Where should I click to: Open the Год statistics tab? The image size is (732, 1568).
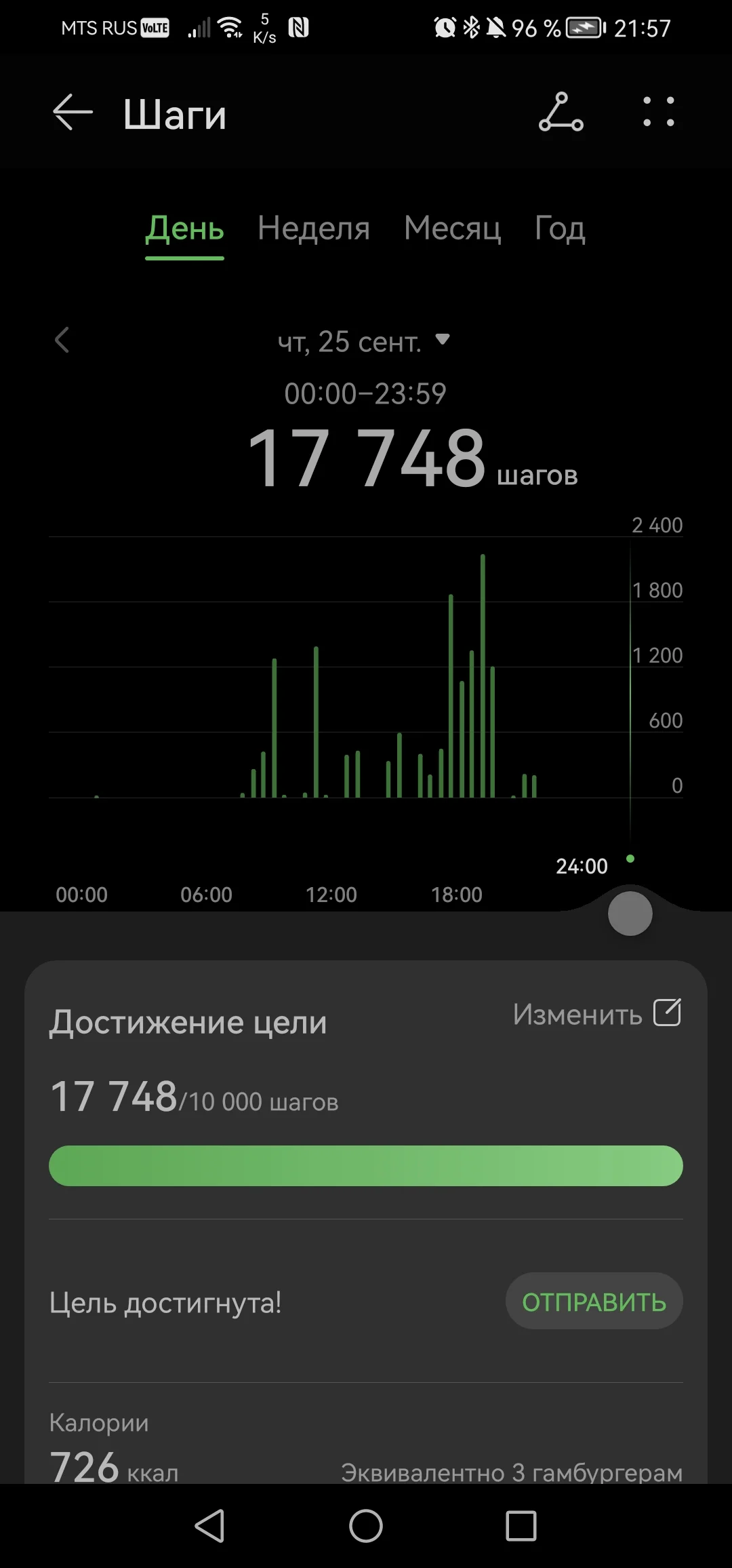[558, 229]
